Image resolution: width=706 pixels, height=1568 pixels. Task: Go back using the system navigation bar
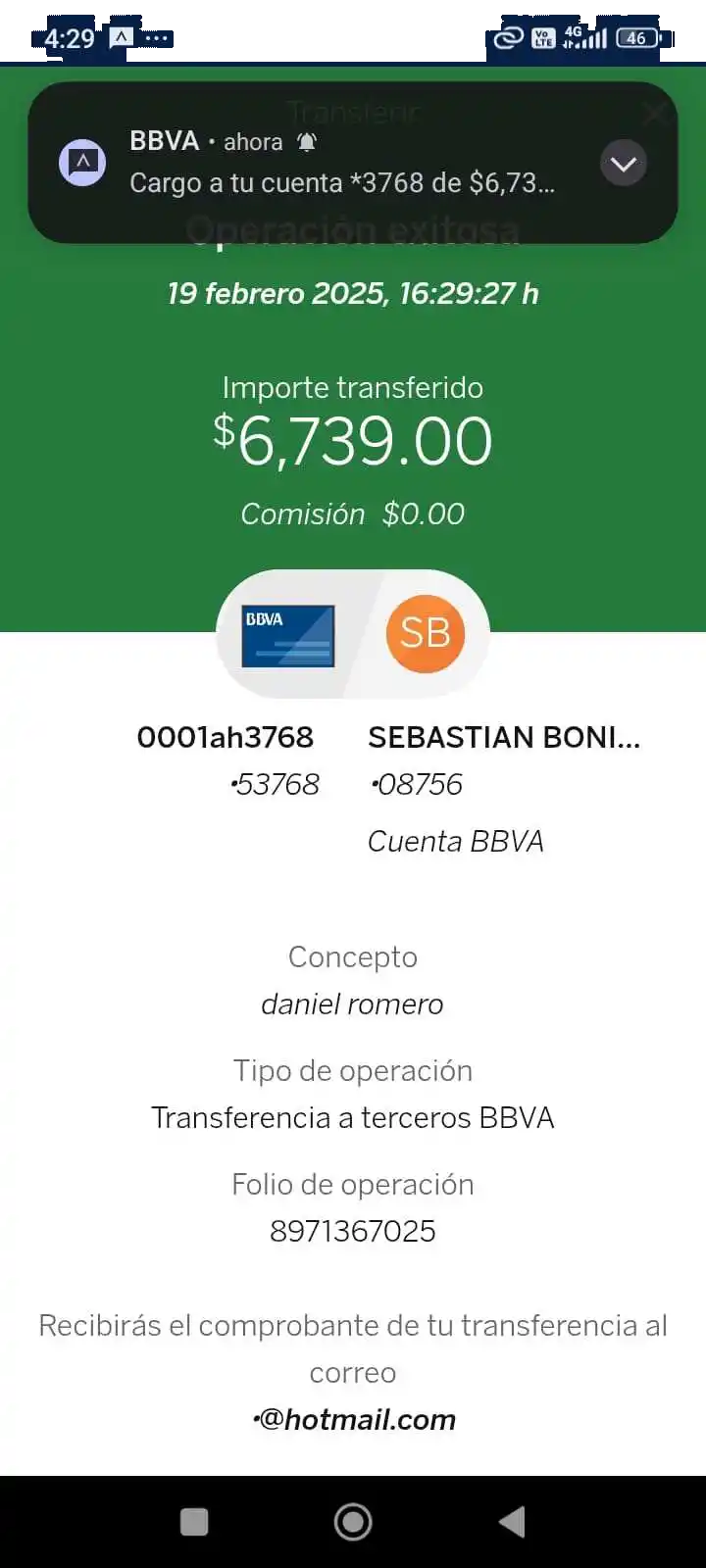click(x=512, y=1521)
